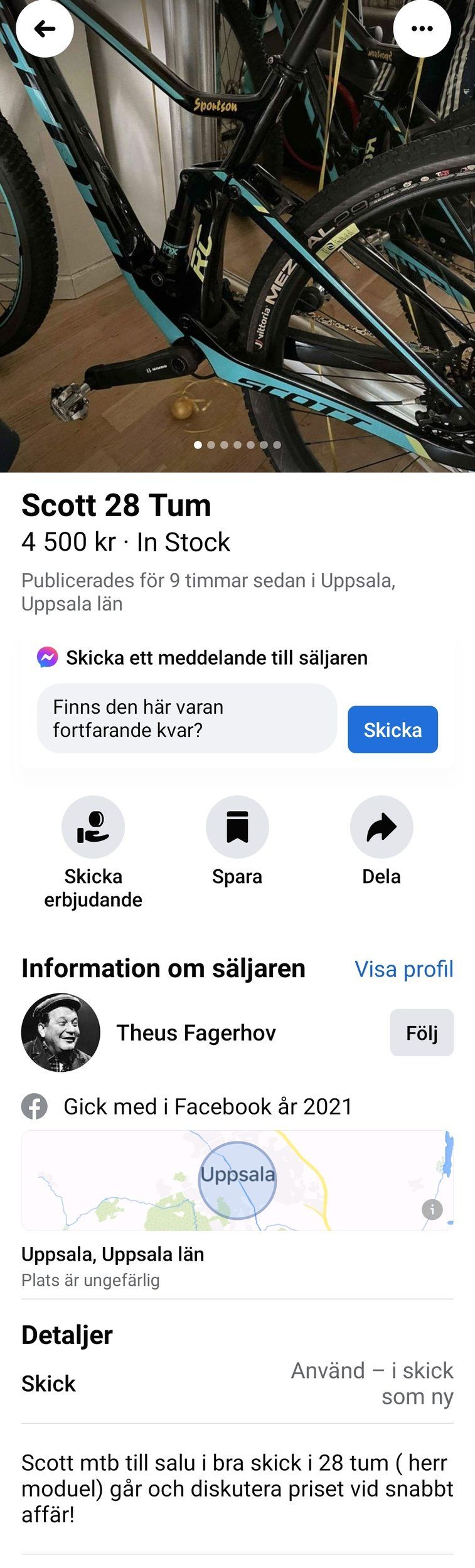Screen dimensions: 475x1568
Task: Tap Skicka erbjudande to make an offer
Action: coord(93,827)
